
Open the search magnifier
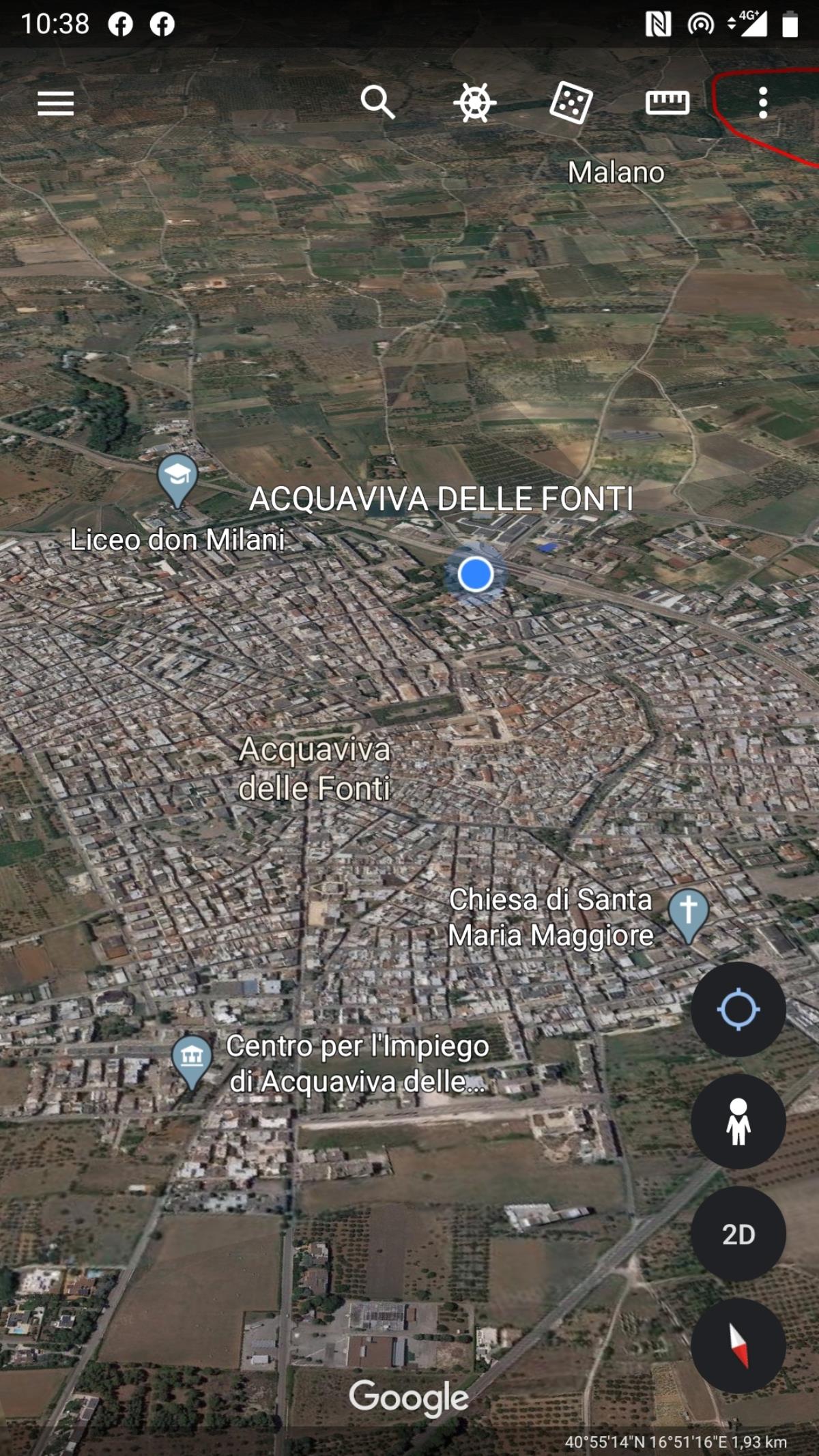click(377, 103)
